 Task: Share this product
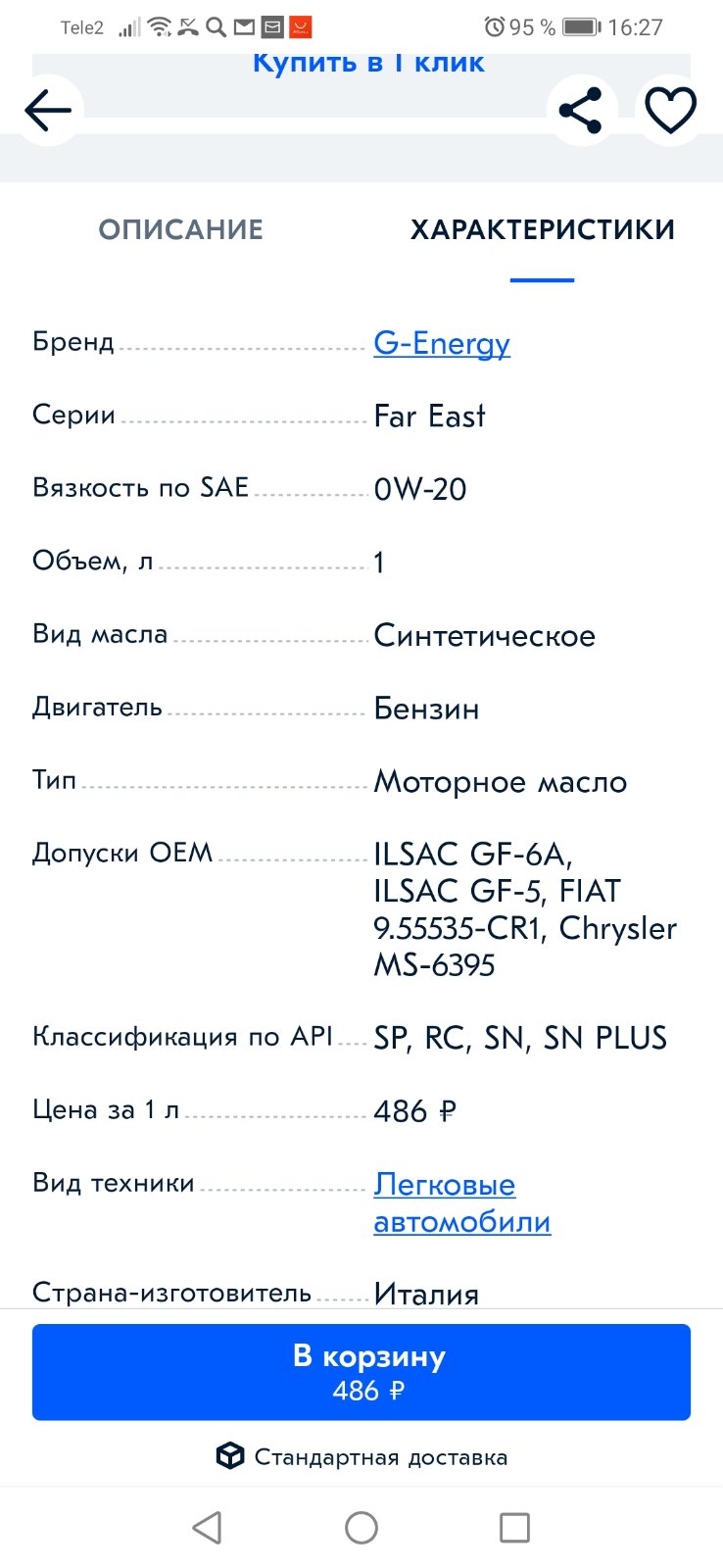point(581,110)
